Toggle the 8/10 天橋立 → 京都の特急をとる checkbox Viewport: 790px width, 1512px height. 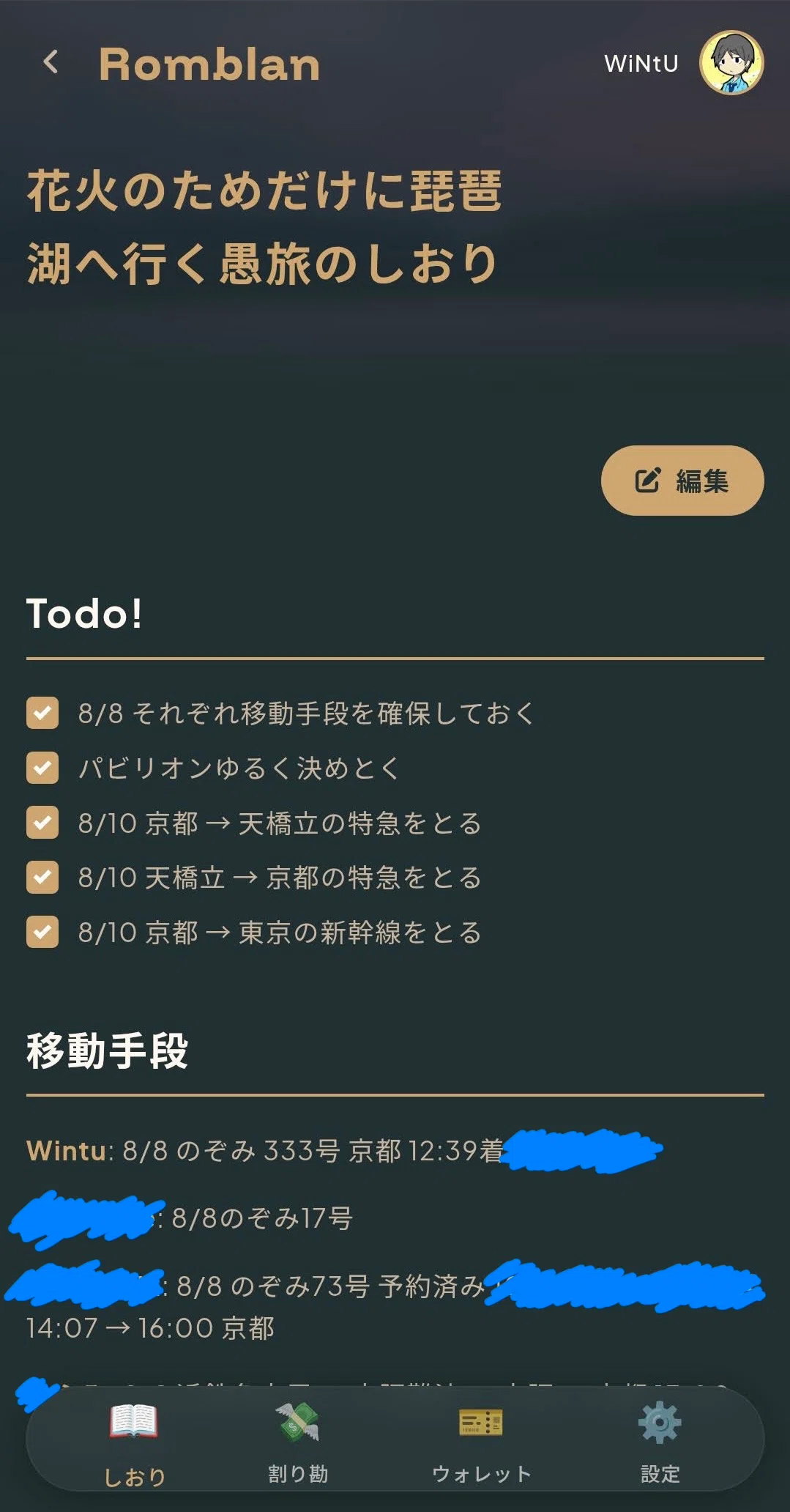click(42, 877)
